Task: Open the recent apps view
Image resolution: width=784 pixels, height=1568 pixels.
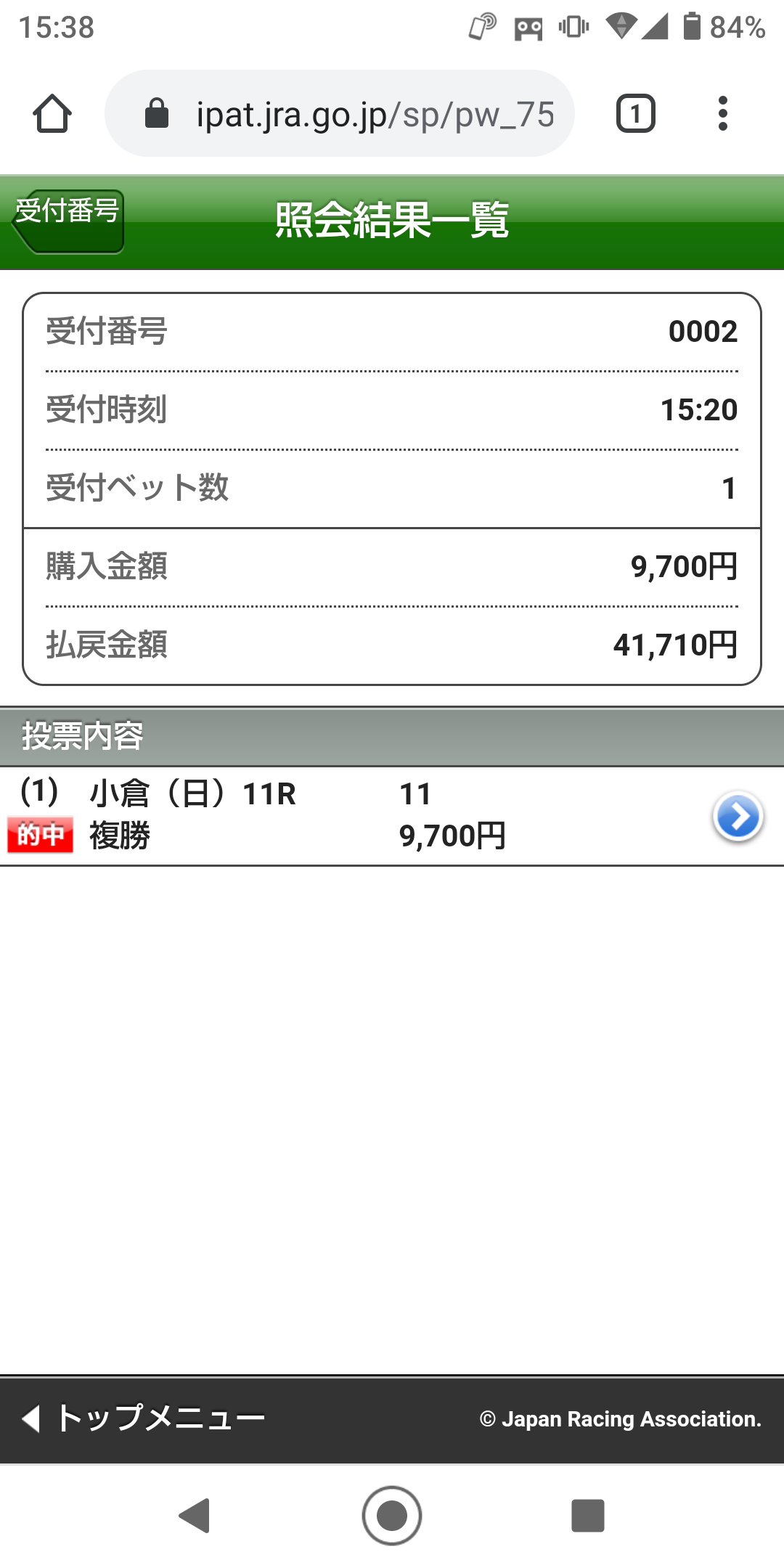Action: pyautogui.click(x=587, y=1515)
